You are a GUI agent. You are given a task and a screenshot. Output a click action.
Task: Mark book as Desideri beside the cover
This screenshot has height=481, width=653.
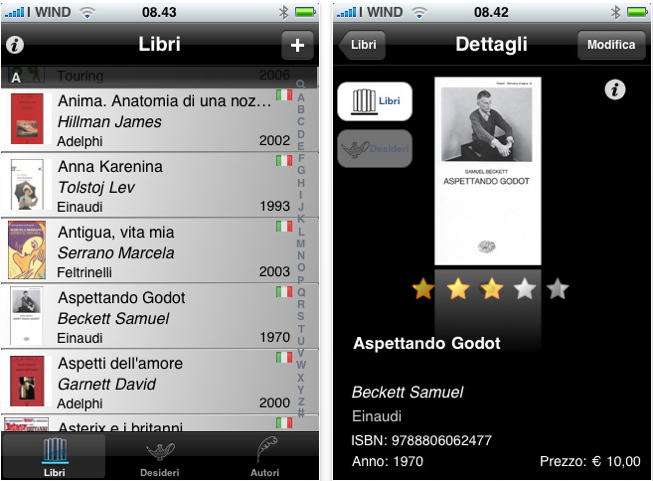374,149
